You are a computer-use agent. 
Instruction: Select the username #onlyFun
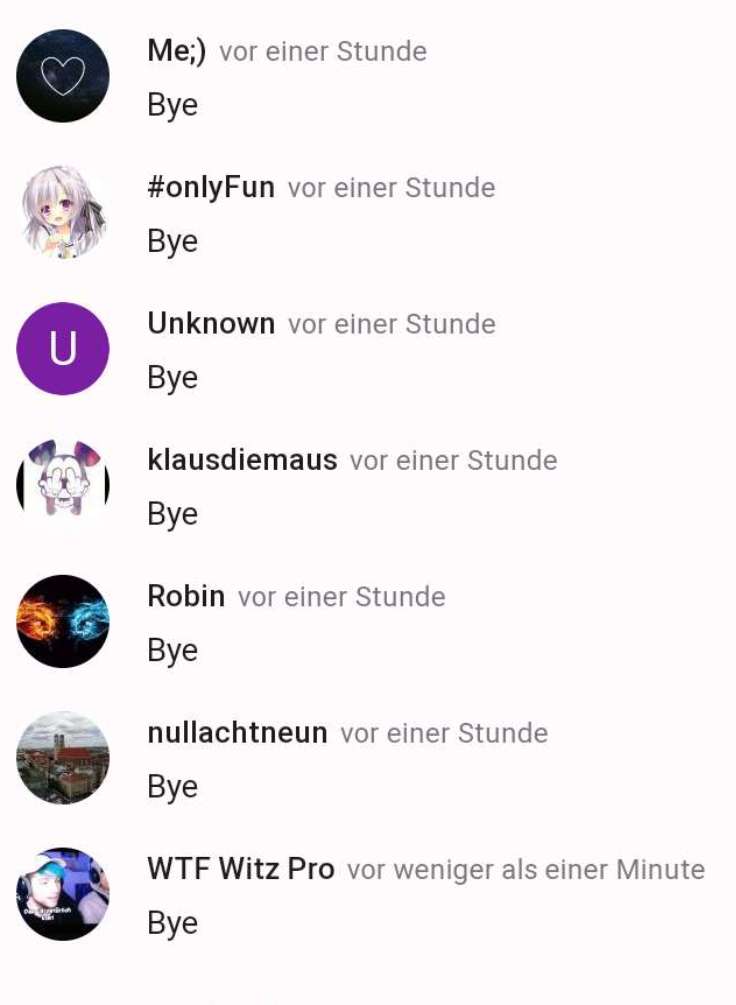[211, 187]
